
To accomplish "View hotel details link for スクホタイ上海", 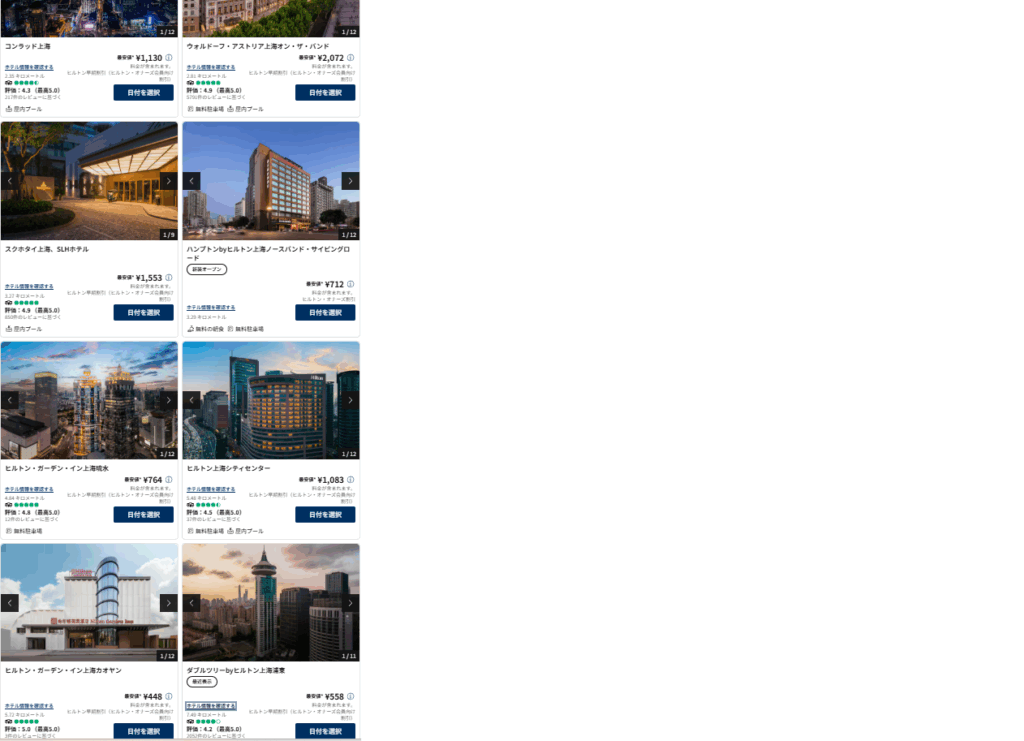I will pos(29,286).
